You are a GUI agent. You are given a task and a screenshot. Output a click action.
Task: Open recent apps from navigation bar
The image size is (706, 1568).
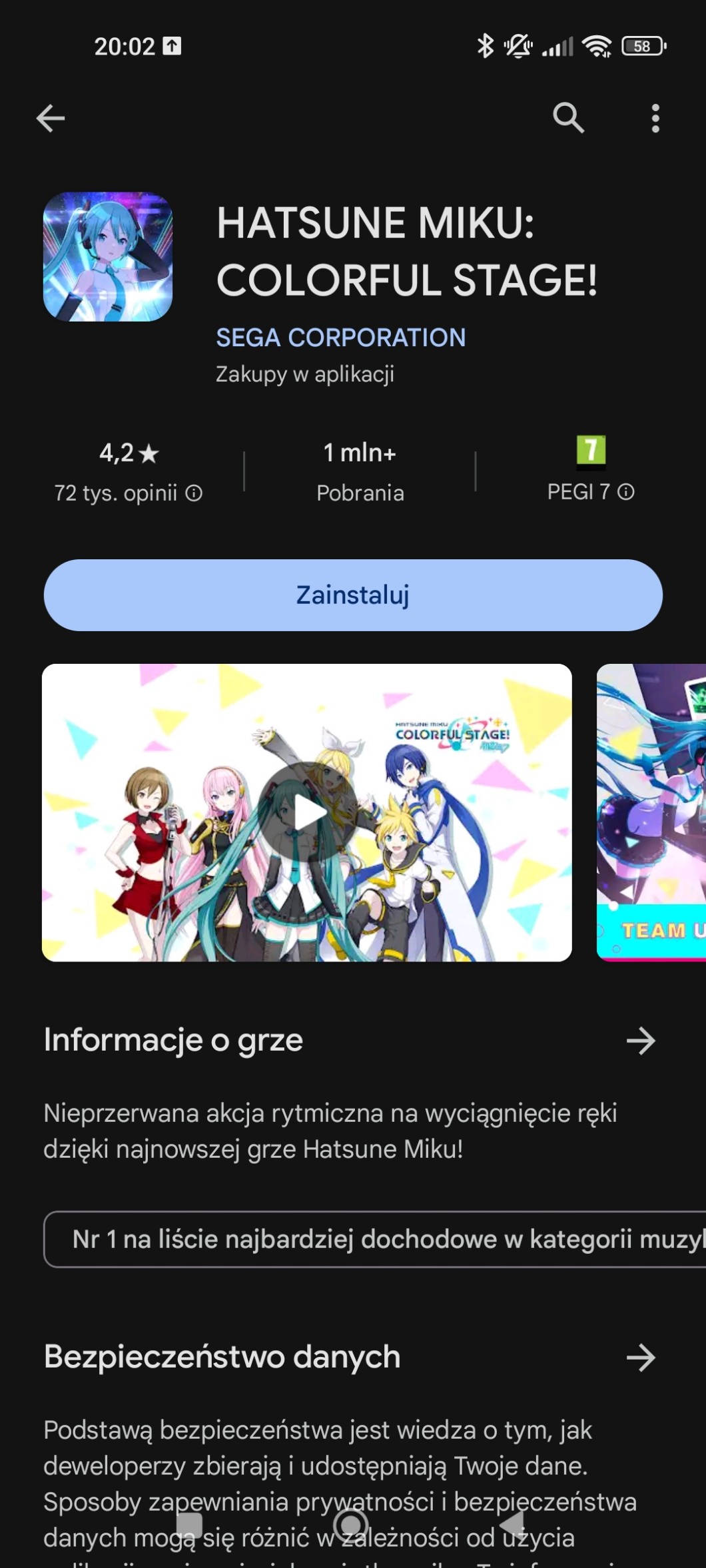[x=190, y=1524]
